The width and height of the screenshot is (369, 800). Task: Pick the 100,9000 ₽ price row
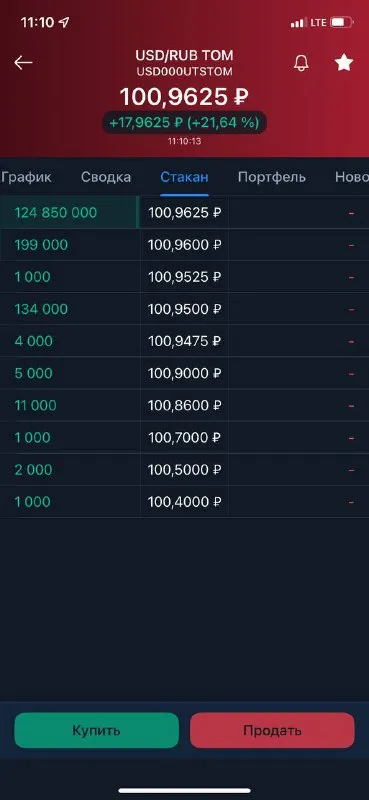coord(184,373)
